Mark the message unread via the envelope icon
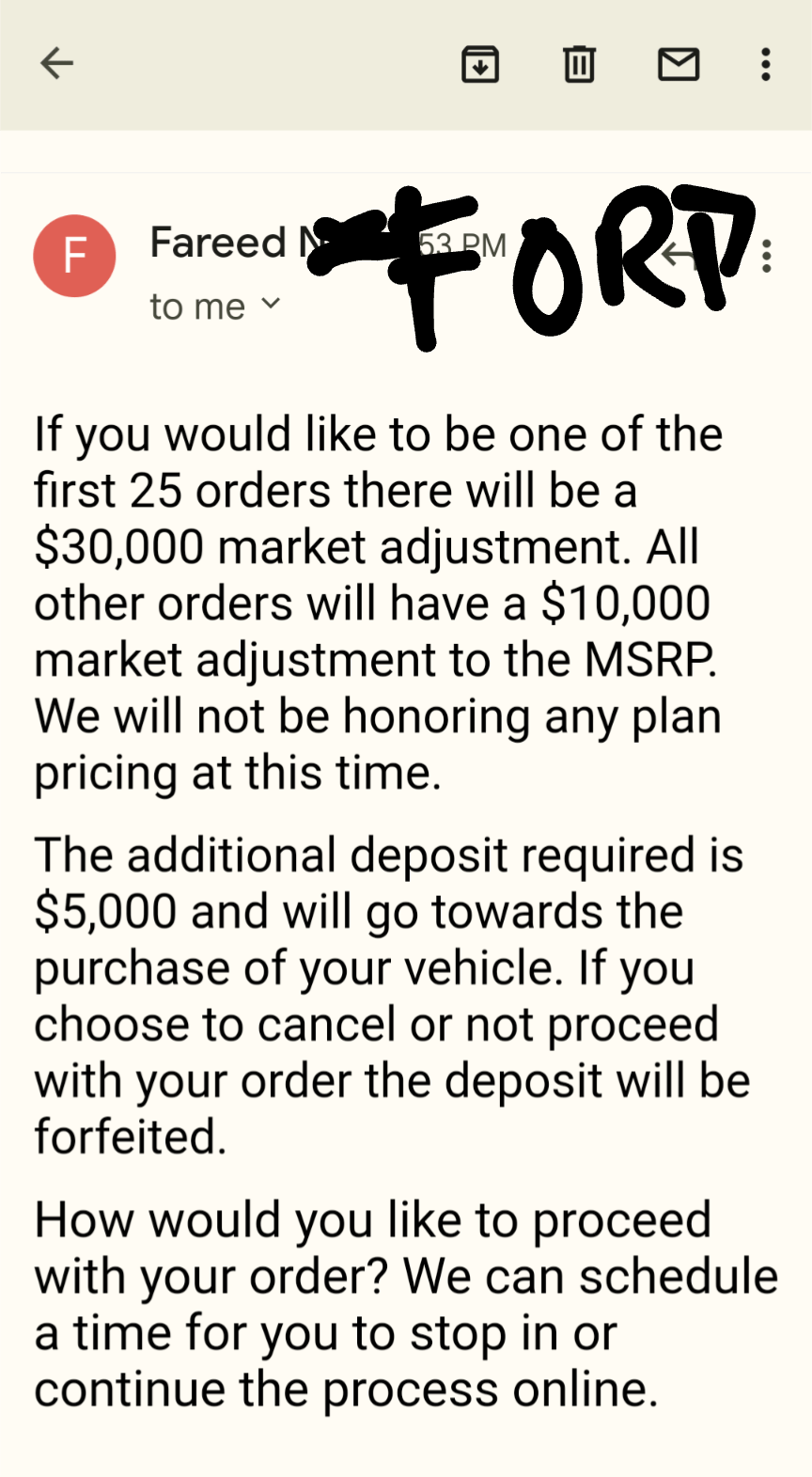The image size is (812, 1477). [679, 64]
